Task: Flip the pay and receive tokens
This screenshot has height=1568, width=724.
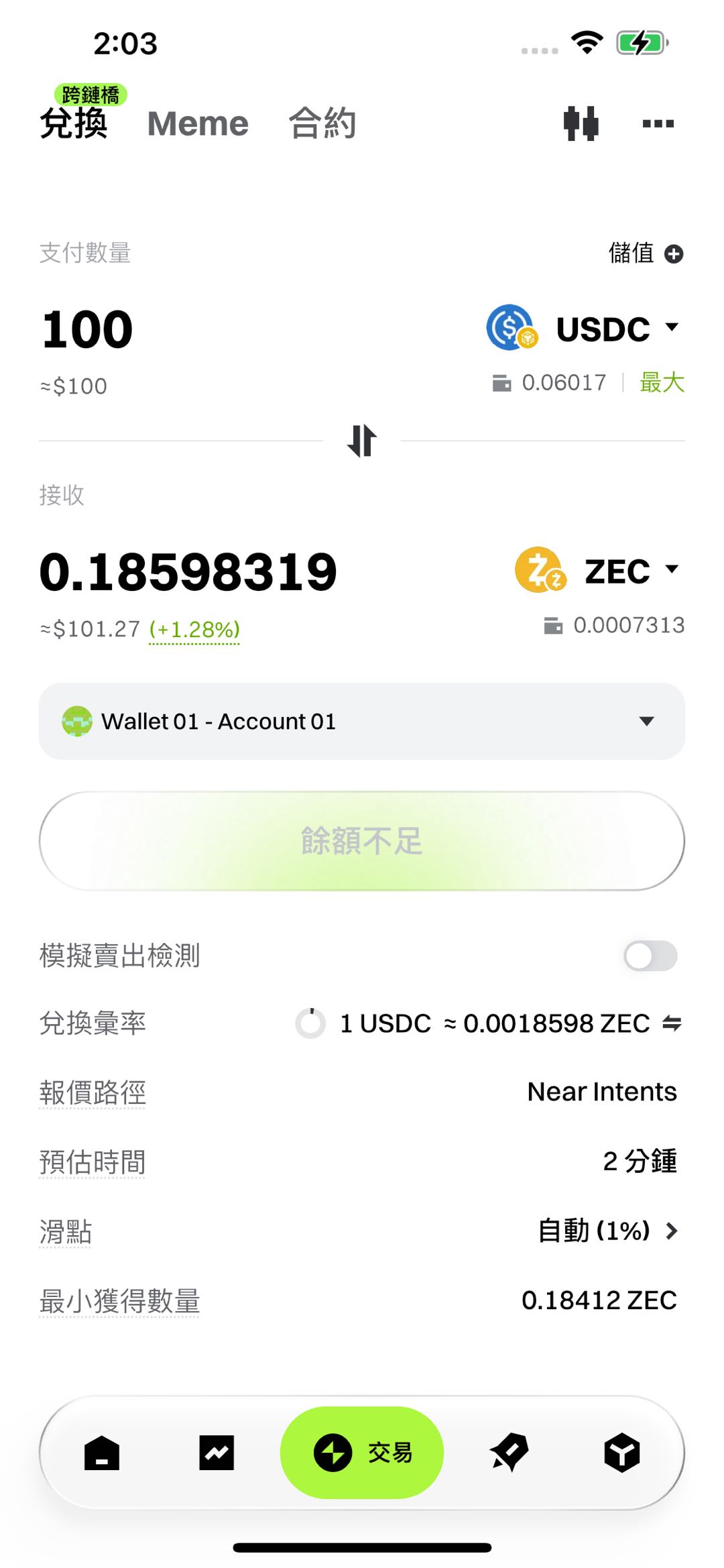Action: (x=362, y=441)
